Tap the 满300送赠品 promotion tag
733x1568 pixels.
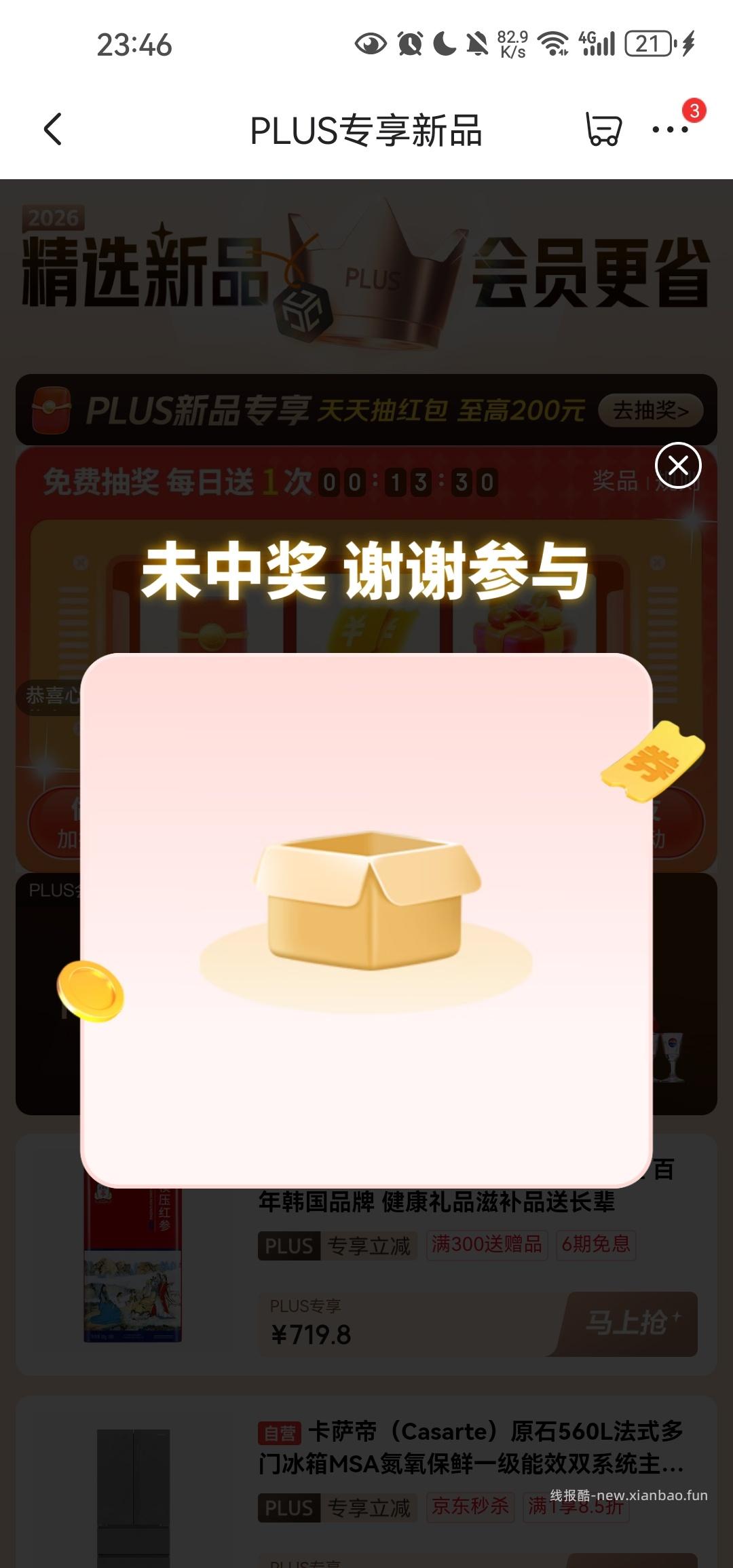(x=487, y=1244)
